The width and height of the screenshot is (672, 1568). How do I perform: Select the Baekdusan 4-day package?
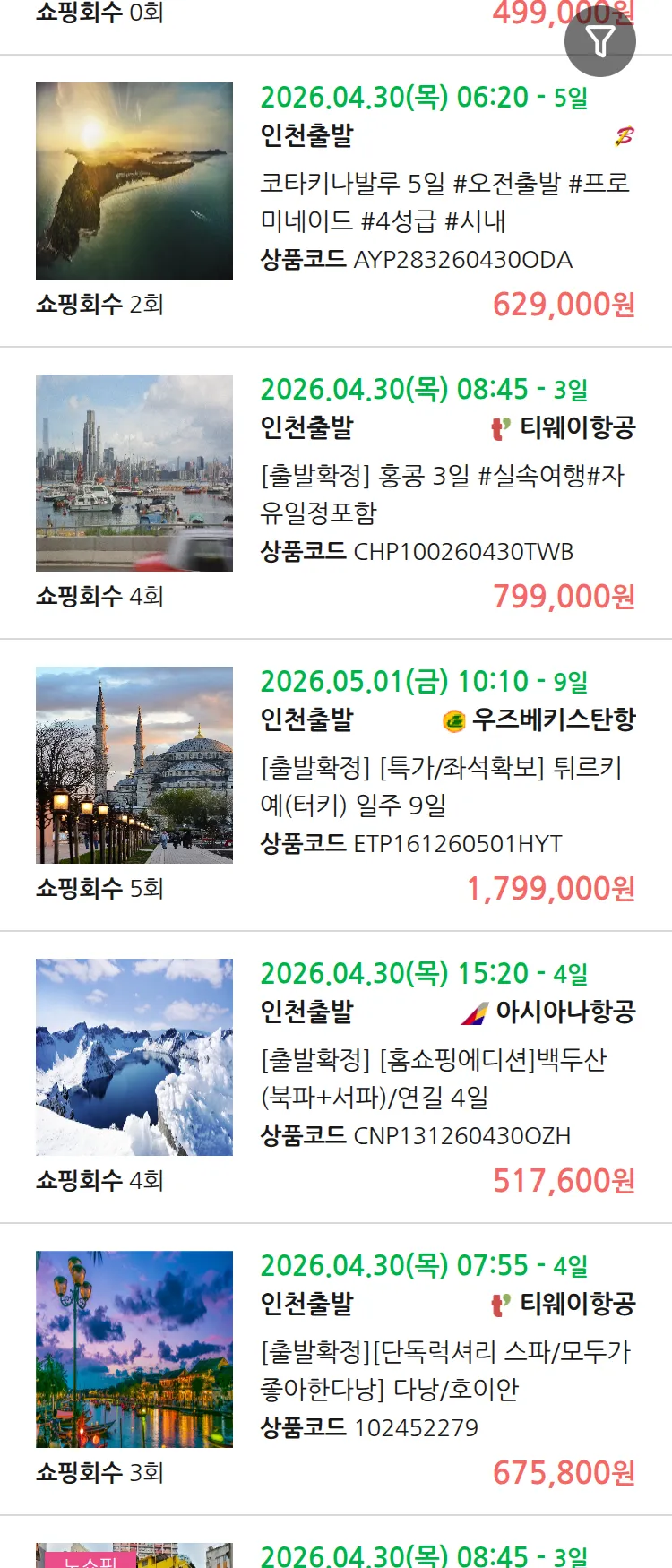[x=434, y=1078]
